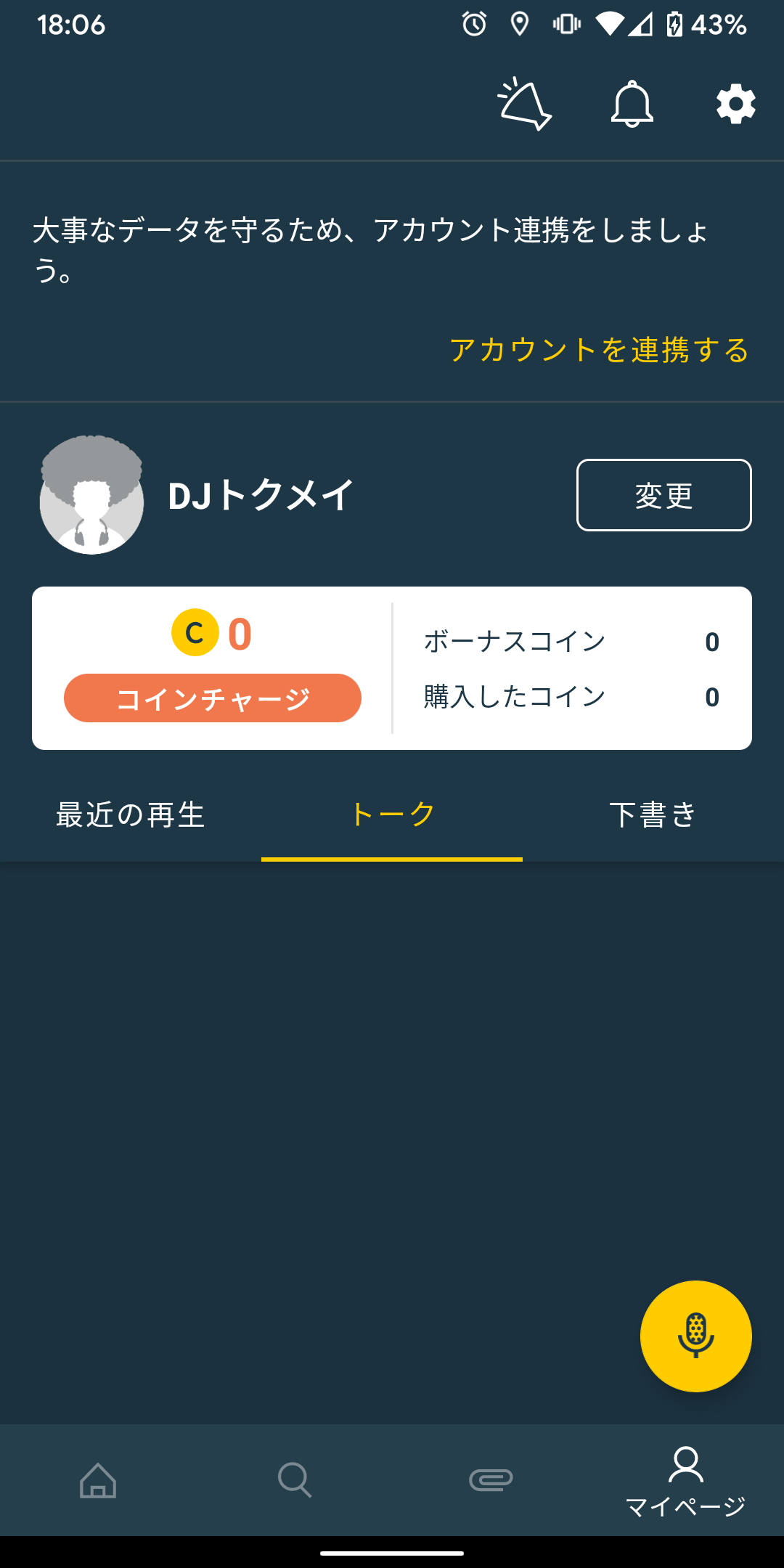Switch to 下書き tab

click(653, 815)
